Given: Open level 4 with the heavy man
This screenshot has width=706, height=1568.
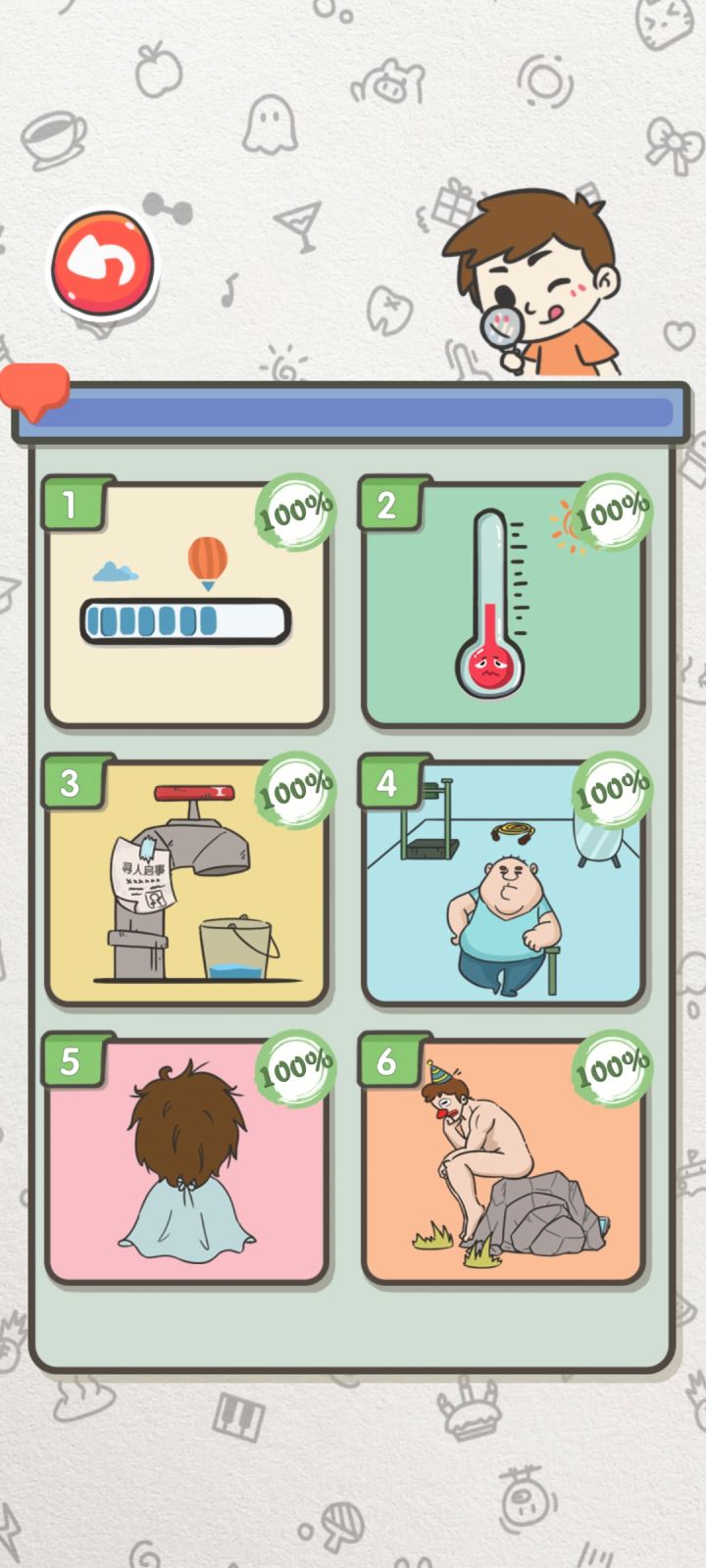Looking at the screenshot, I should click(503, 882).
